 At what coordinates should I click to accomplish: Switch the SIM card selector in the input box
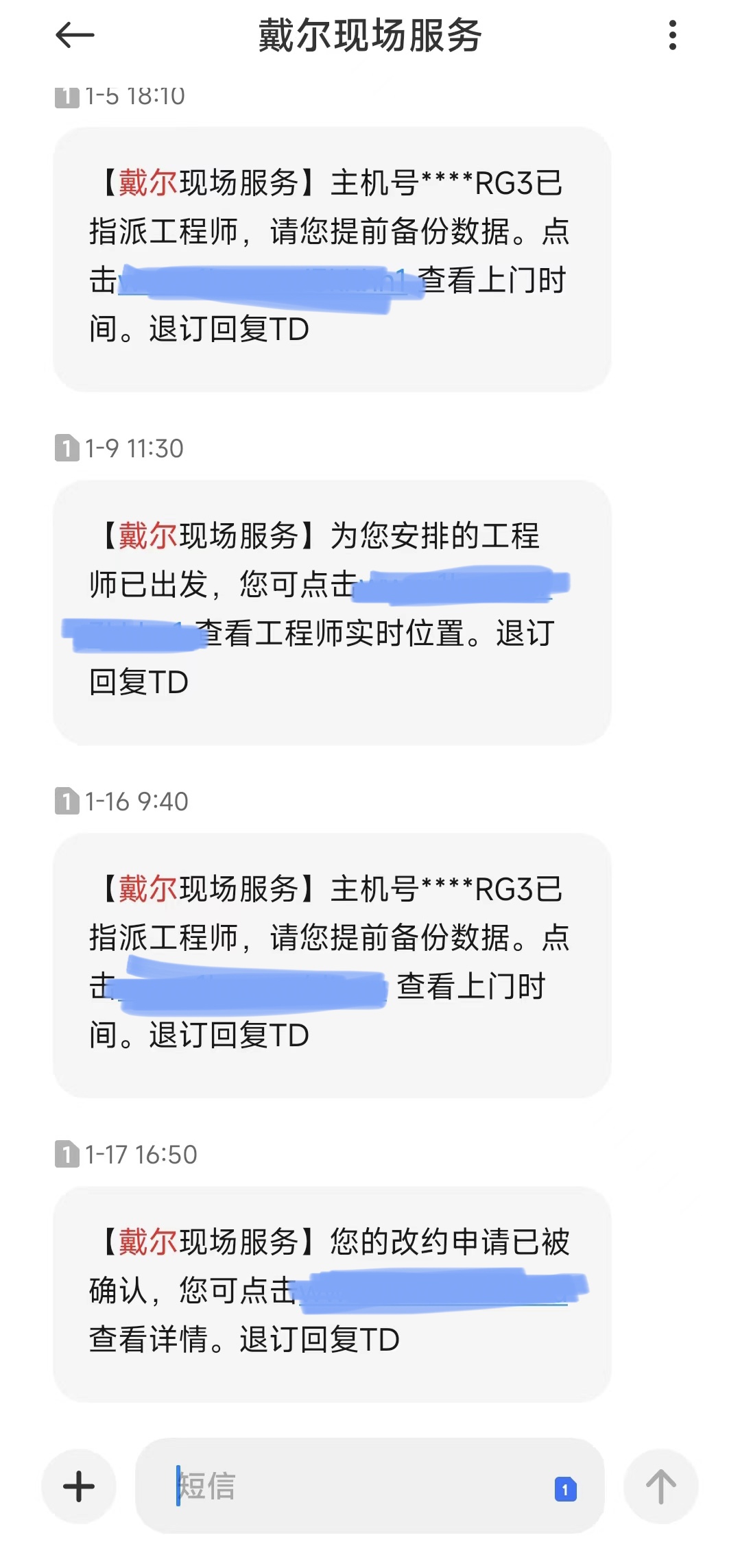pyautogui.click(x=565, y=1489)
